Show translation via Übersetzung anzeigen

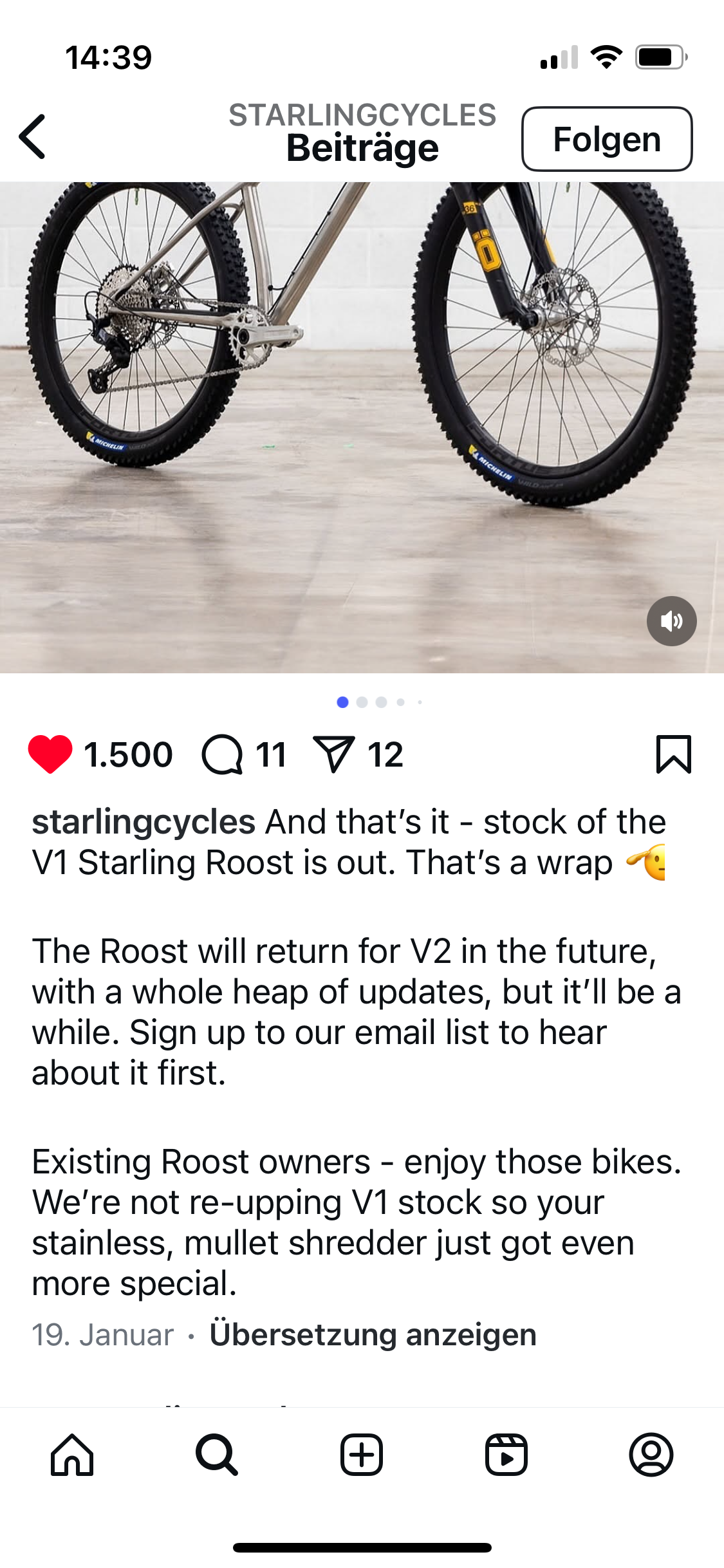(373, 1335)
